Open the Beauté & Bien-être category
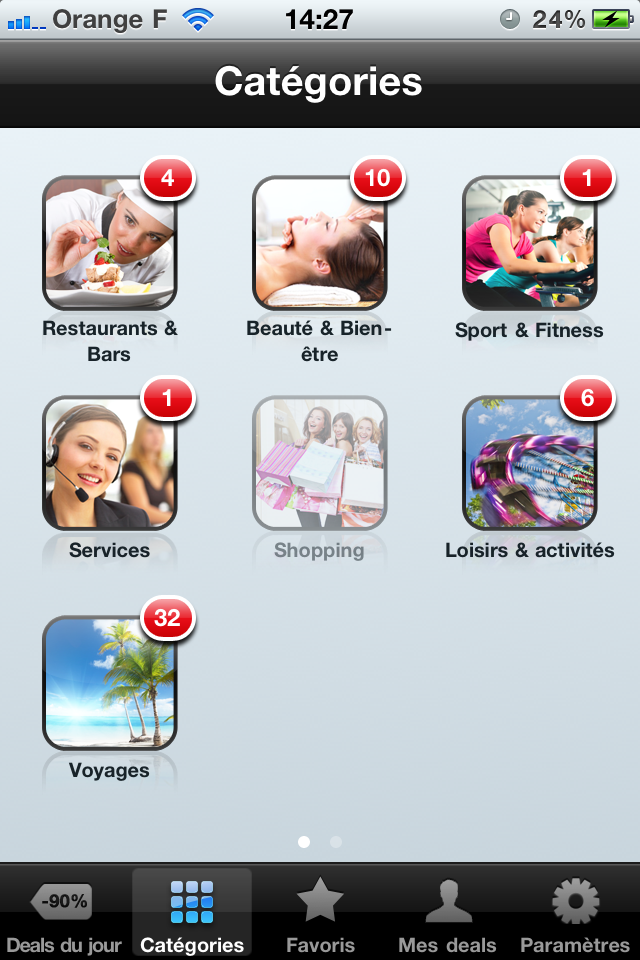Image resolution: width=640 pixels, height=960 pixels. 319,243
